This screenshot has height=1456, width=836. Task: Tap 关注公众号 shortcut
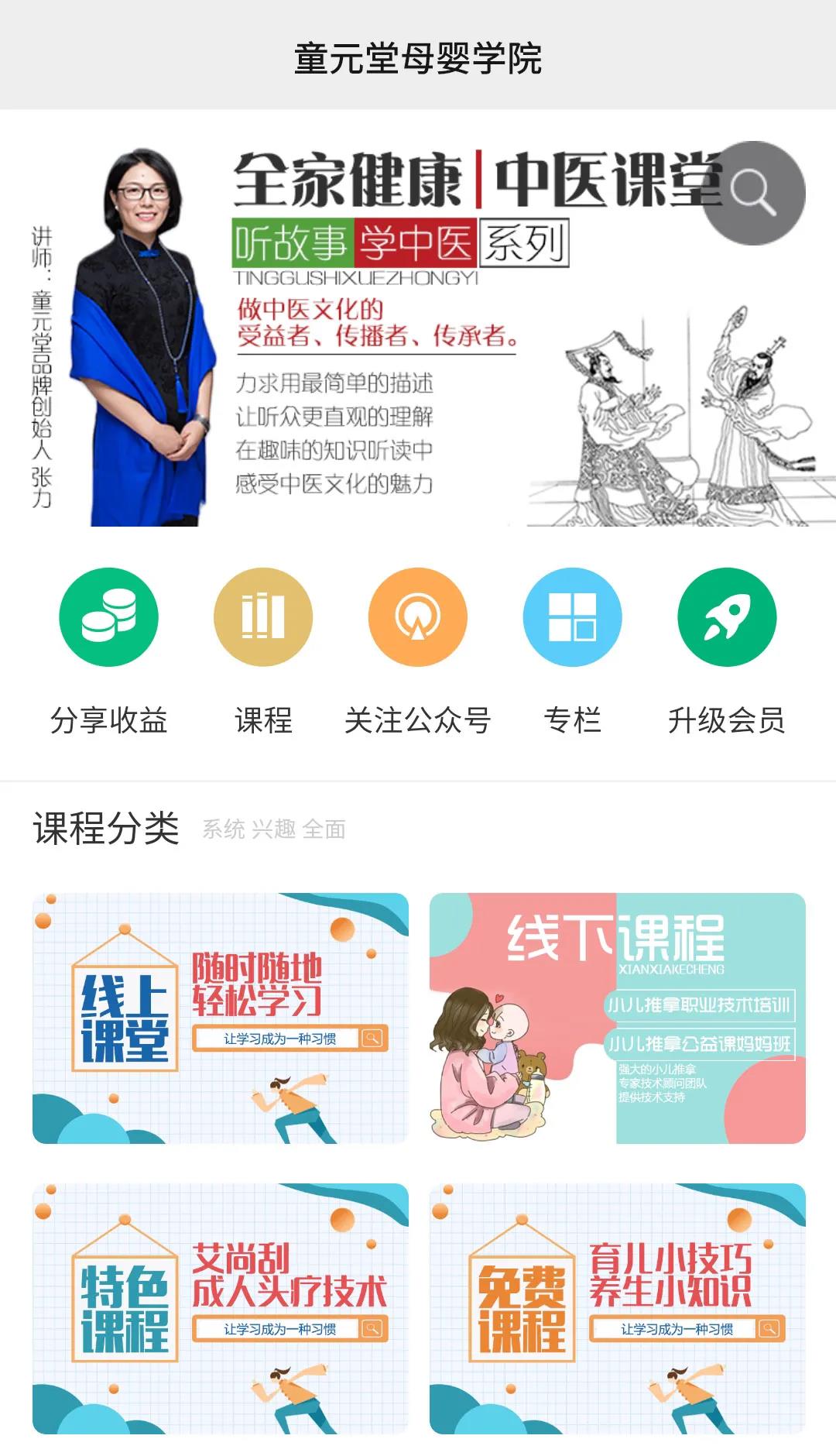pyautogui.click(x=418, y=617)
